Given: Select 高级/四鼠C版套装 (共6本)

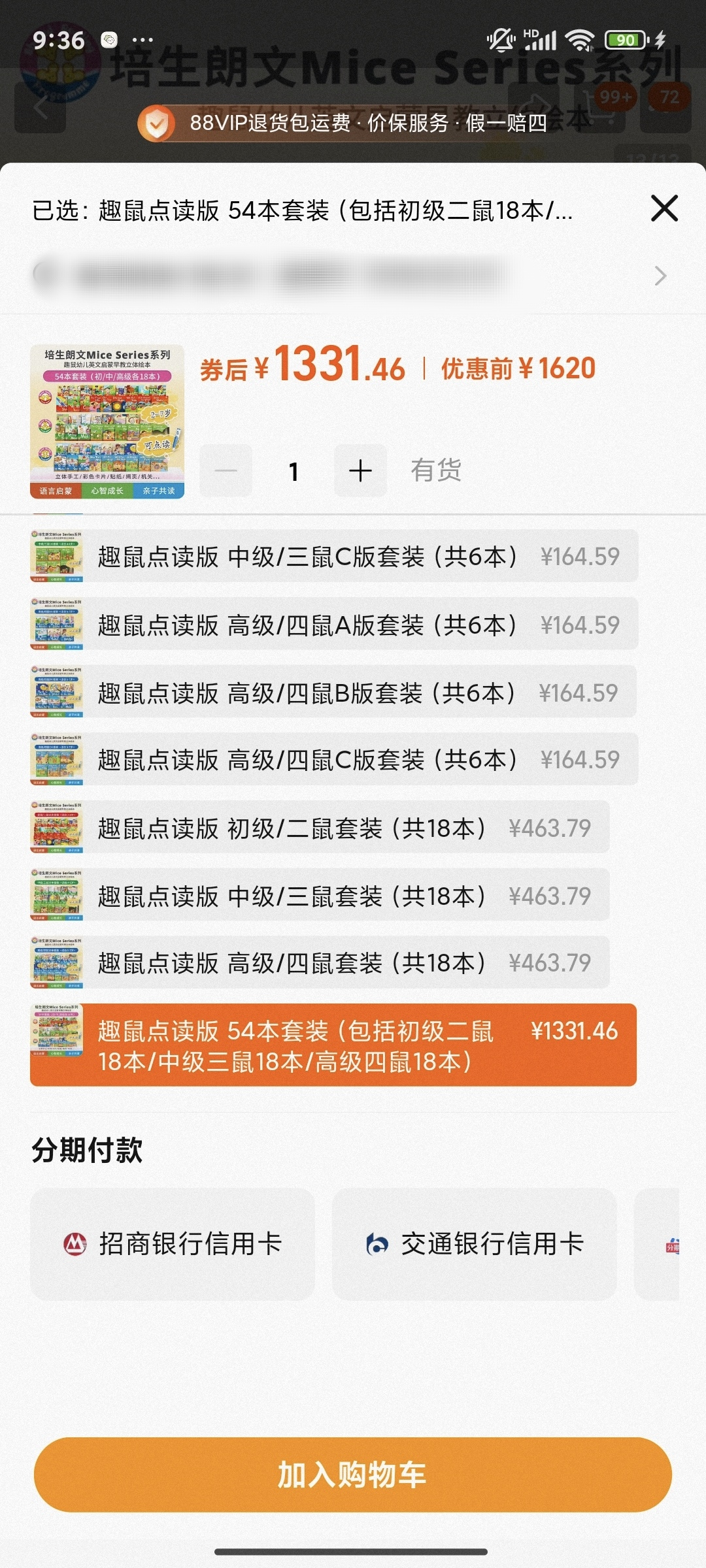Looking at the screenshot, I should tap(334, 759).
